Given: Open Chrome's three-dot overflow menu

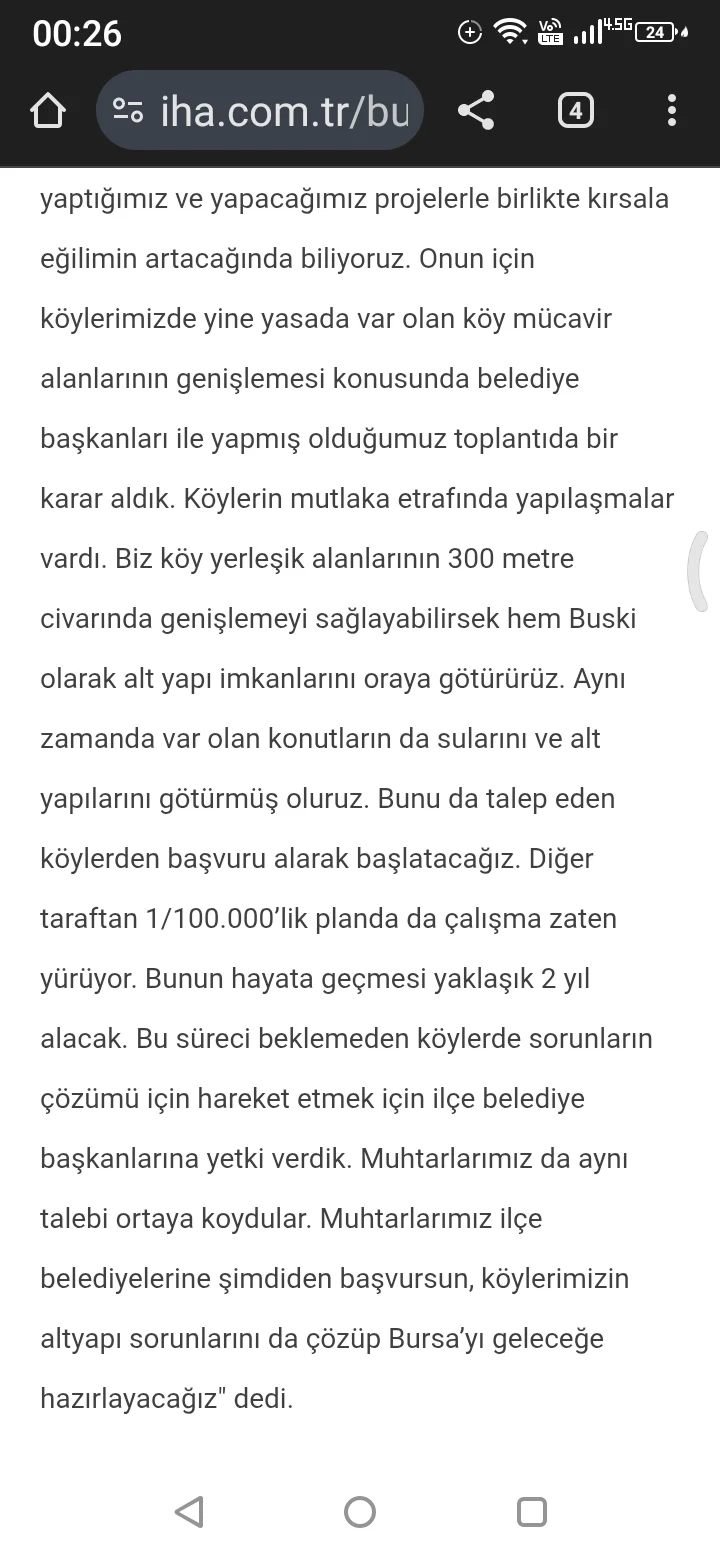Looking at the screenshot, I should [x=671, y=110].
